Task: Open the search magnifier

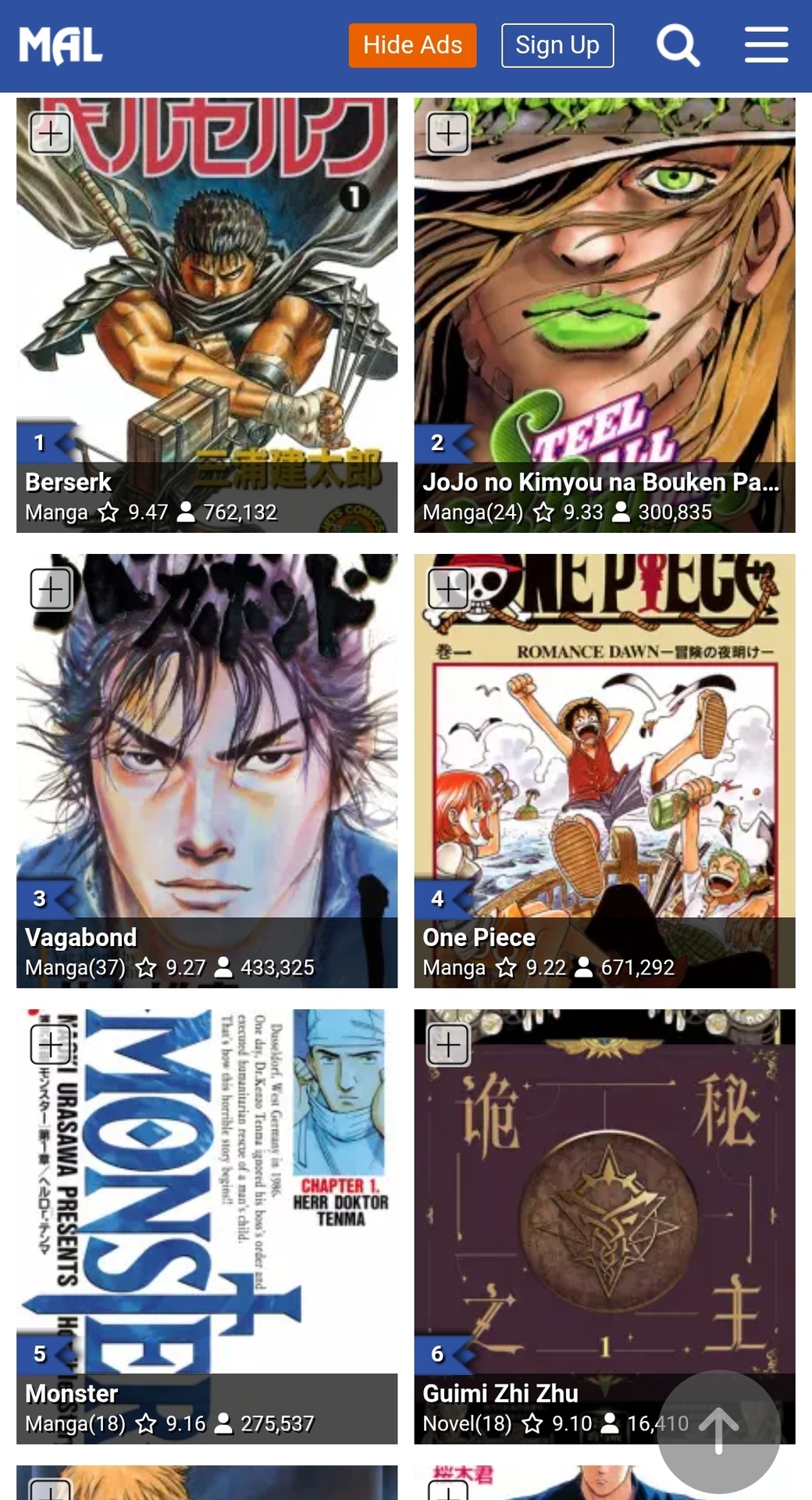Action: [x=678, y=45]
